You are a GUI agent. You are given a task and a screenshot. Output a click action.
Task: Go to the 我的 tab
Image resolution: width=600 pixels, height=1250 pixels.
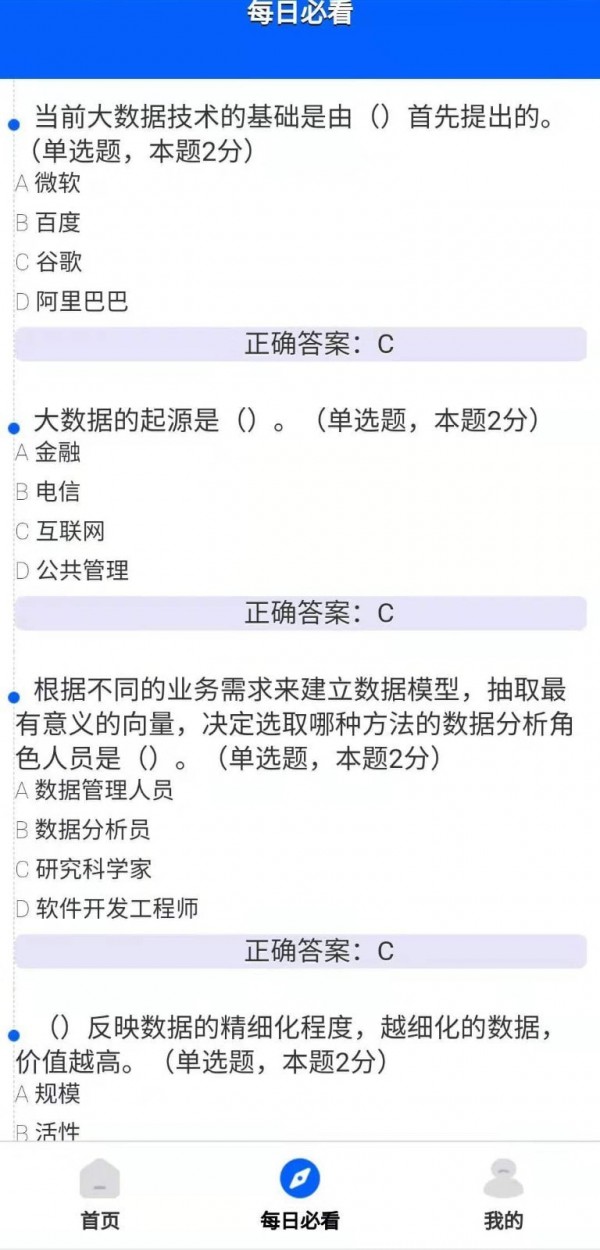coord(503,1194)
